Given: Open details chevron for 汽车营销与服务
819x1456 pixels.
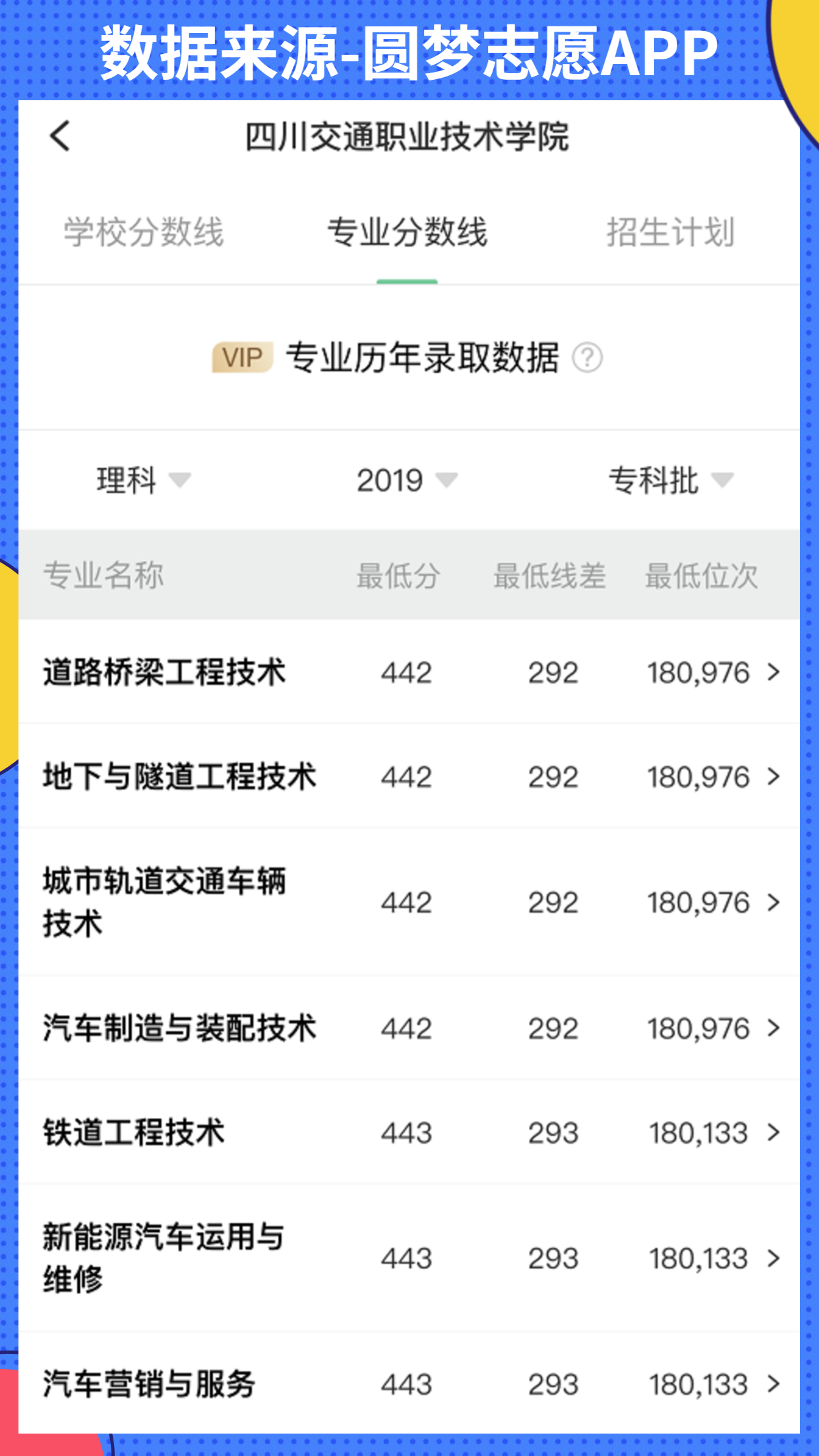Looking at the screenshot, I should [773, 1385].
